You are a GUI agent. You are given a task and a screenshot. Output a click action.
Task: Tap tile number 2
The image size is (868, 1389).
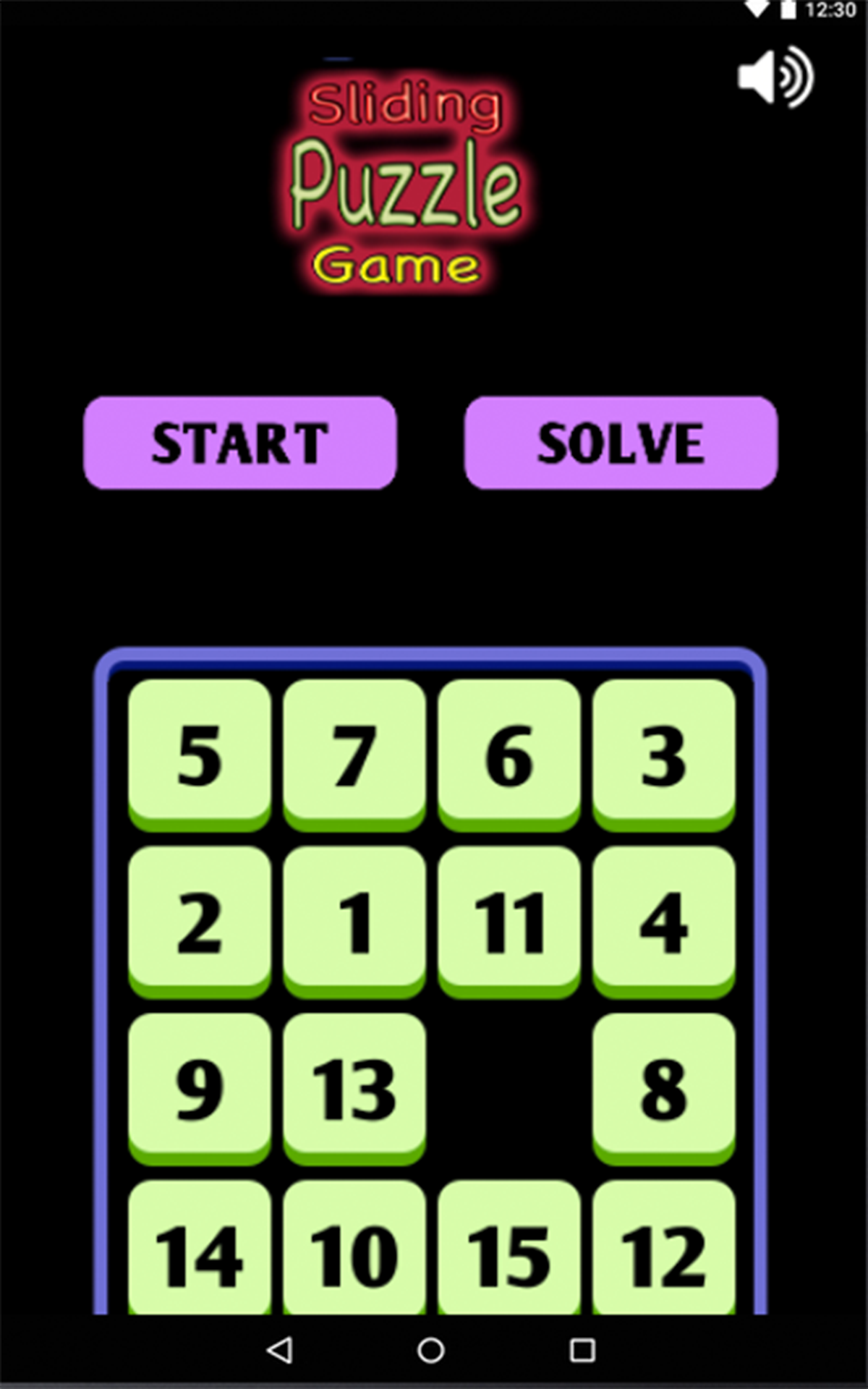(x=200, y=922)
